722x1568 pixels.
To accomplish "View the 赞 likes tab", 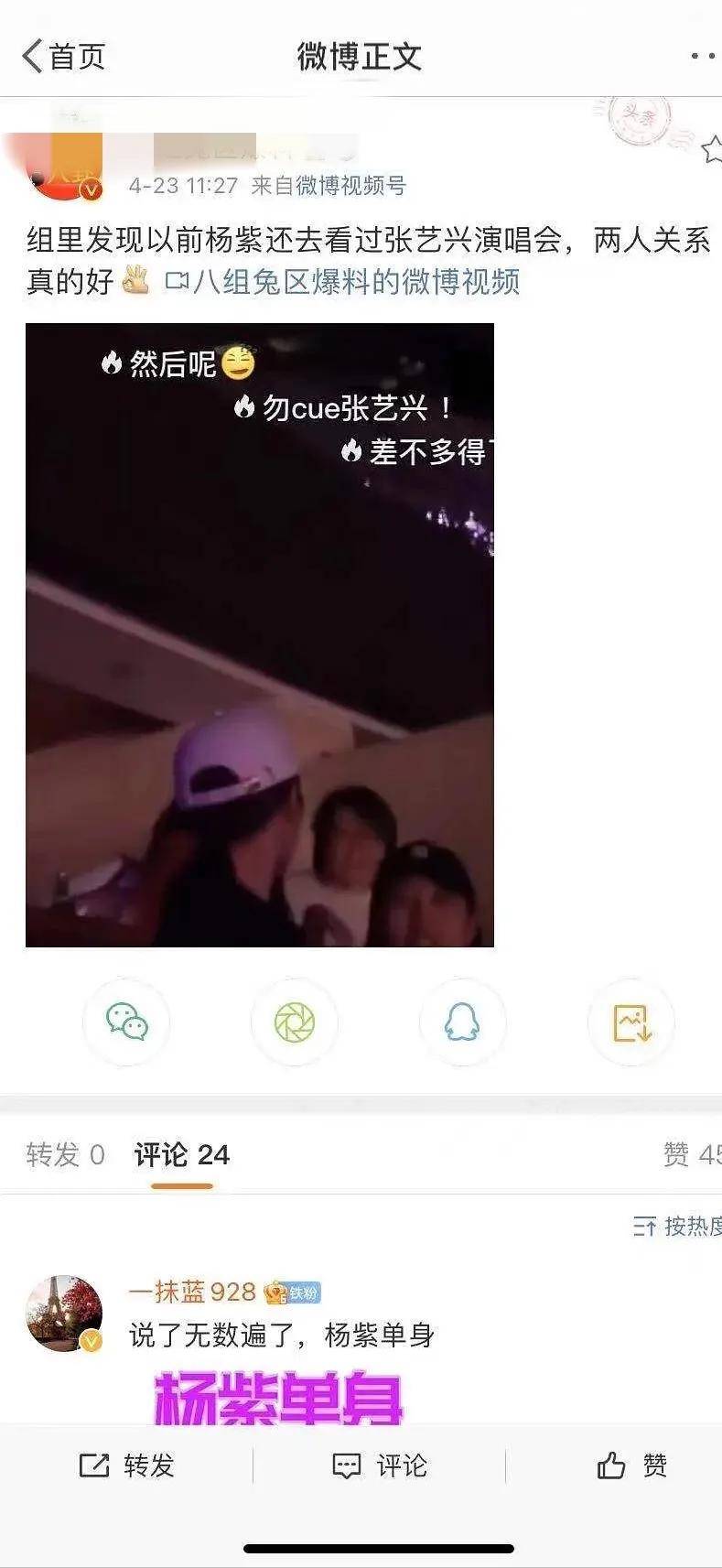I will tap(691, 1155).
